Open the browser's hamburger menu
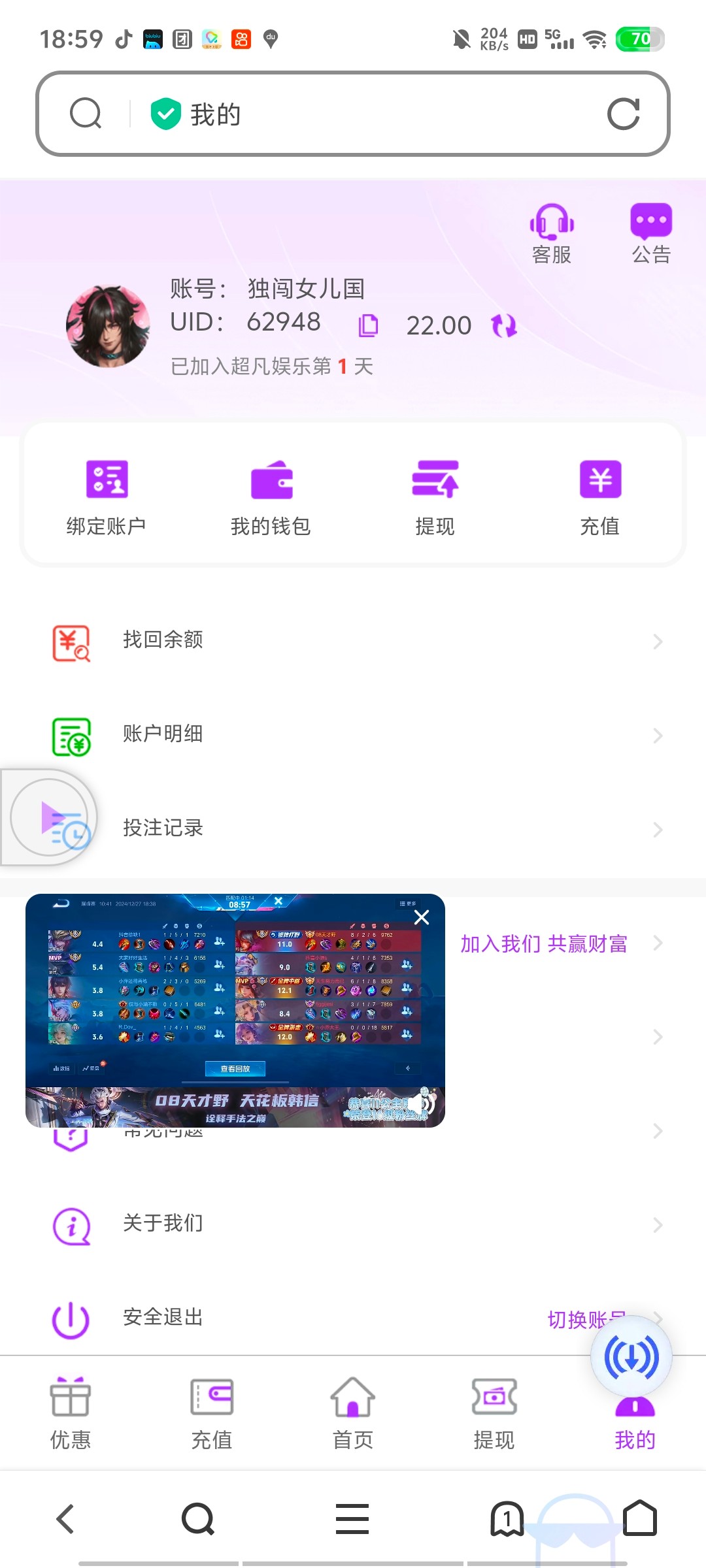The width and height of the screenshot is (706, 1568). [352, 1518]
